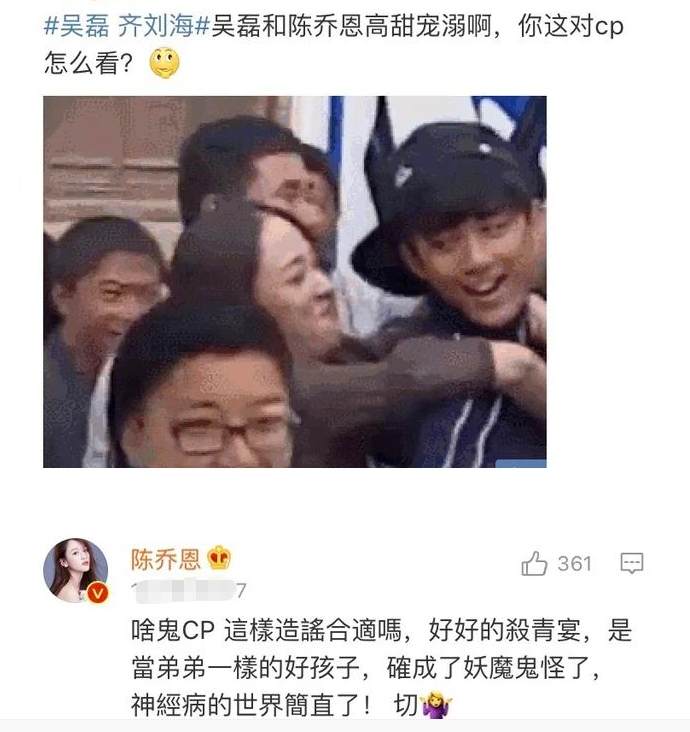Open the photo in the post
The image size is (690, 732).
tap(294, 281)
